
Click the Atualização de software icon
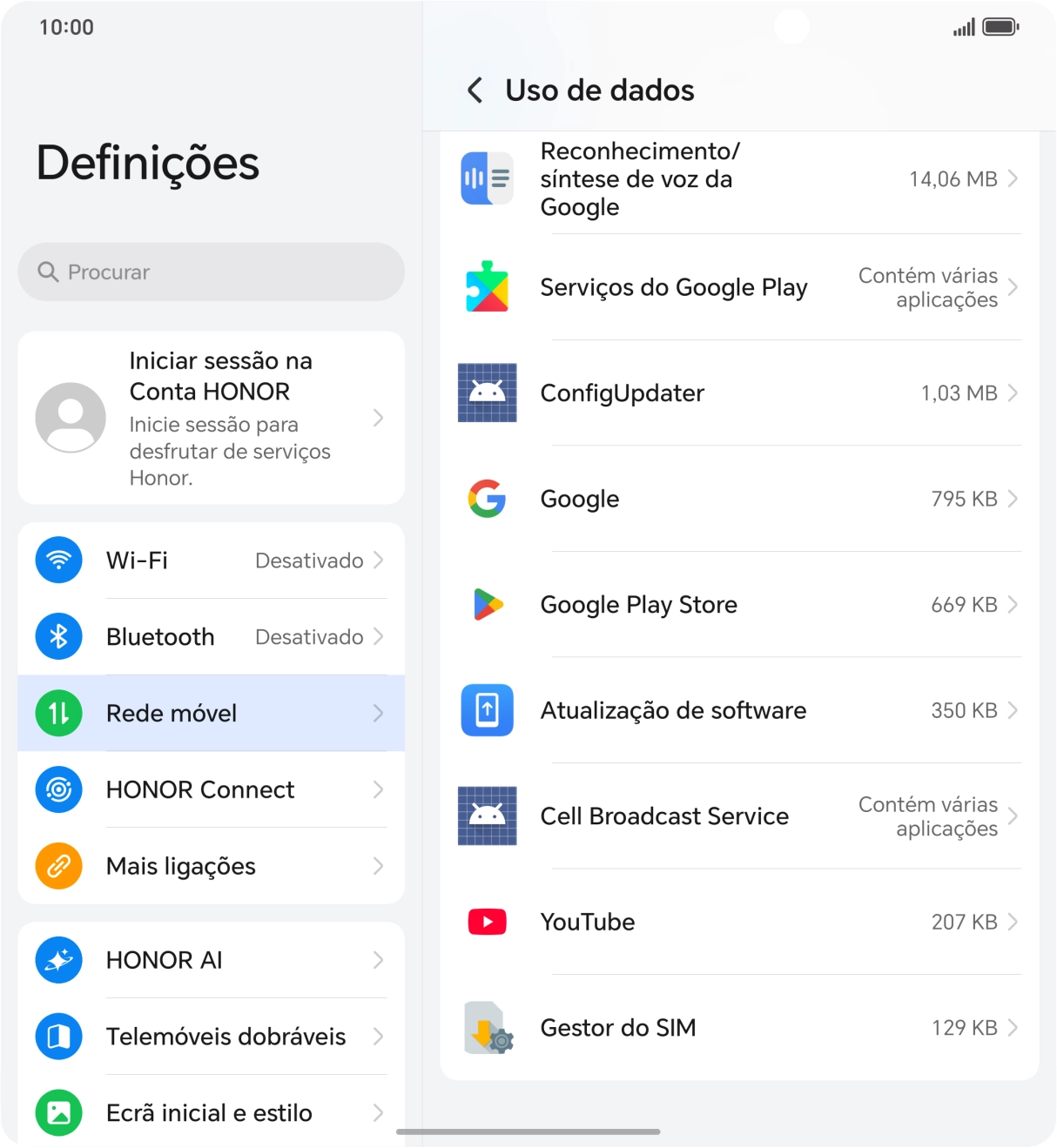tap(487, 710)
